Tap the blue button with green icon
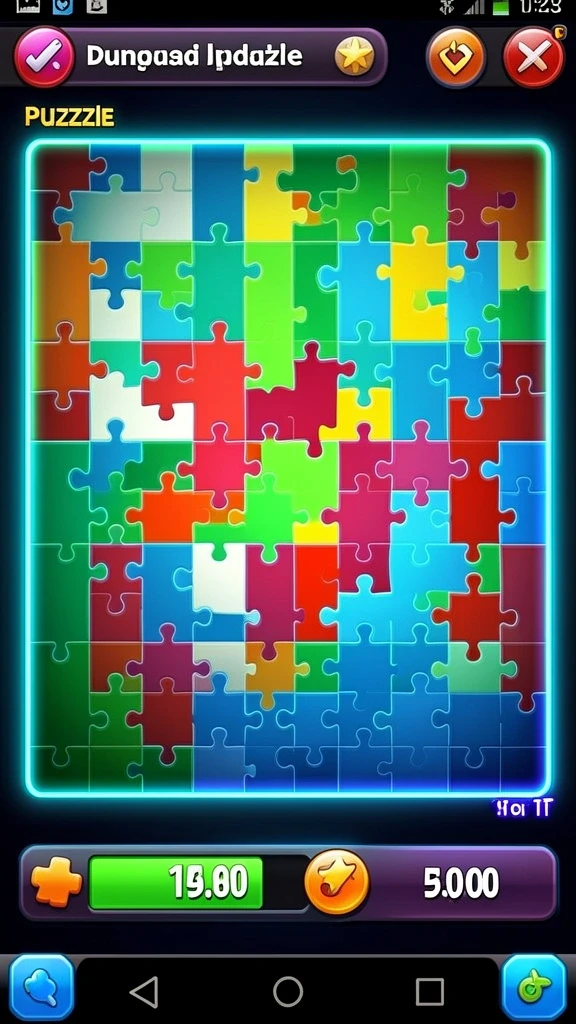 click(x=534, y=987)
